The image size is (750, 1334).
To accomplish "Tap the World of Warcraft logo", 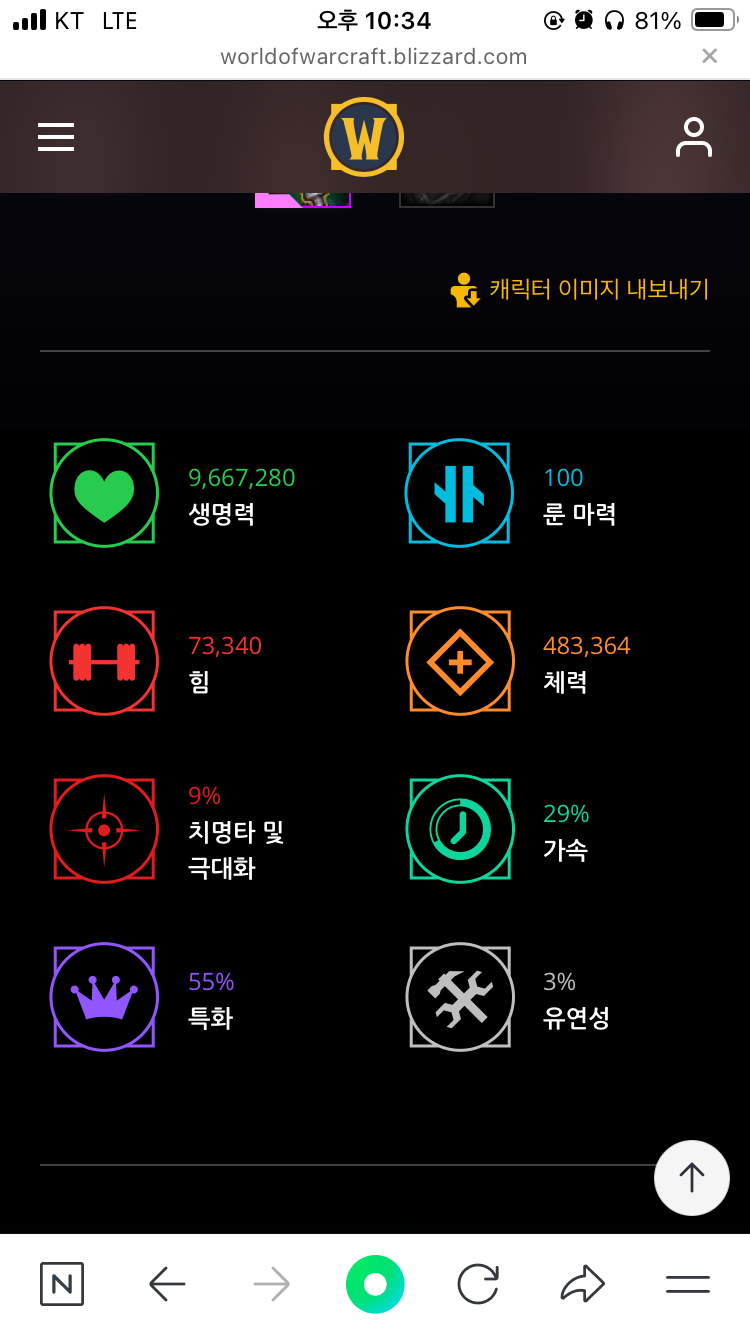I will pyautogui.click(x=364, y=137).
